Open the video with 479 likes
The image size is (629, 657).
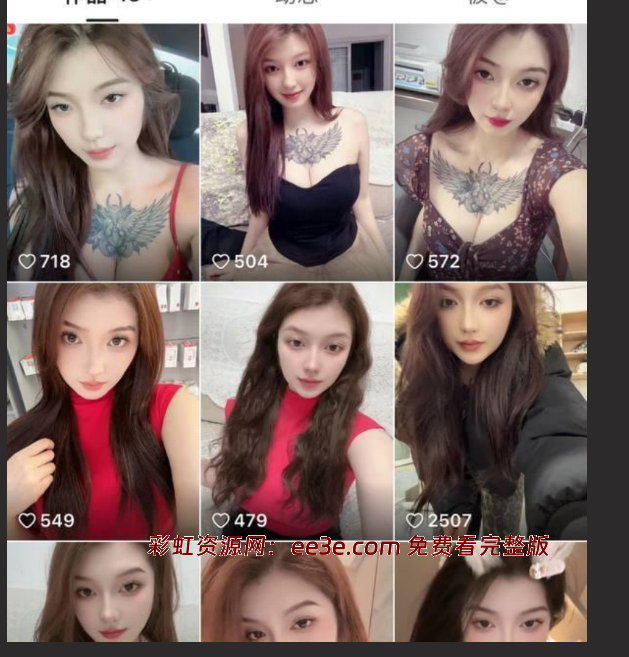[297, 410]
